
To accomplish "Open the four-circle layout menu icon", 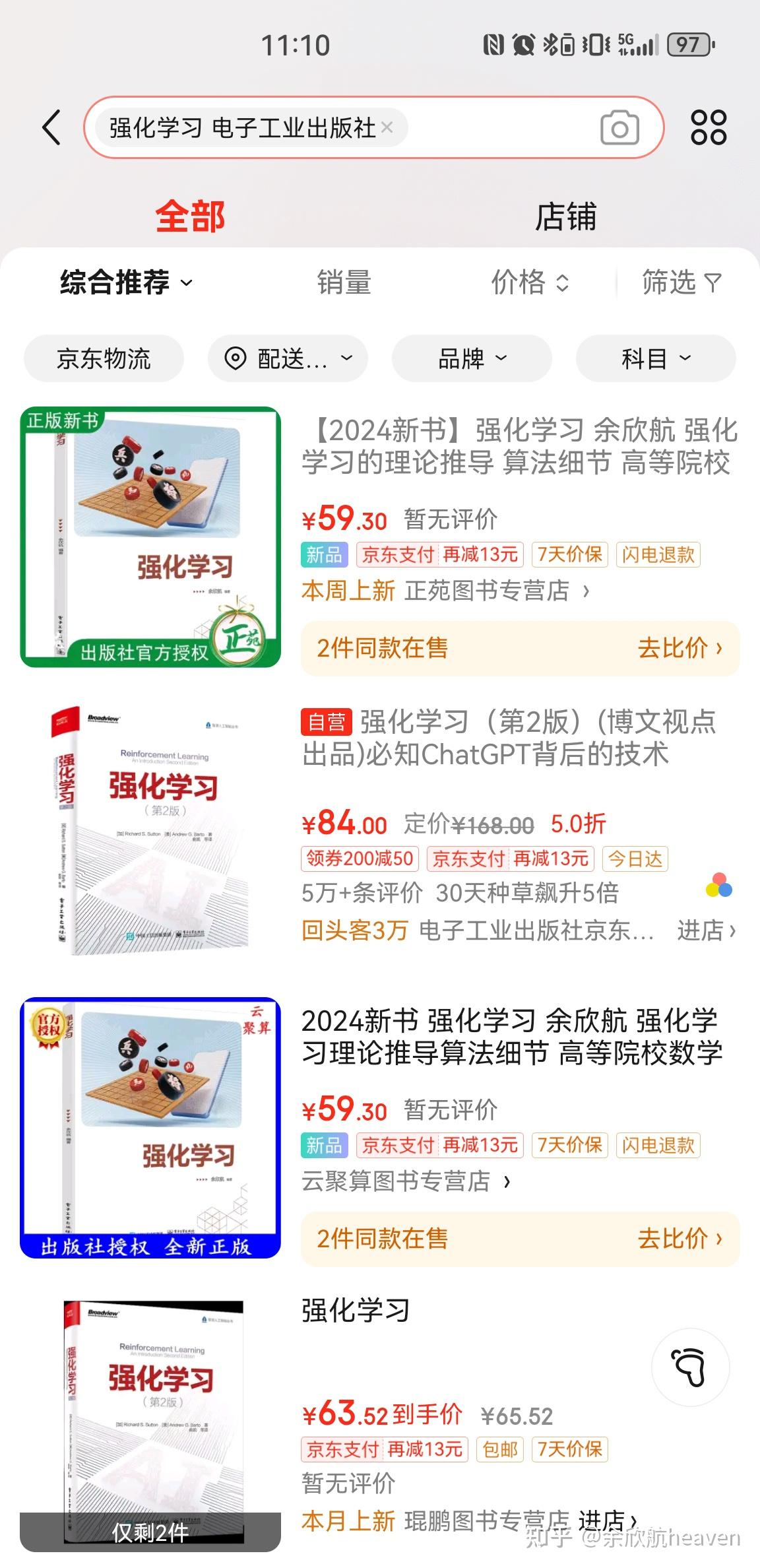I will [708, 127].
